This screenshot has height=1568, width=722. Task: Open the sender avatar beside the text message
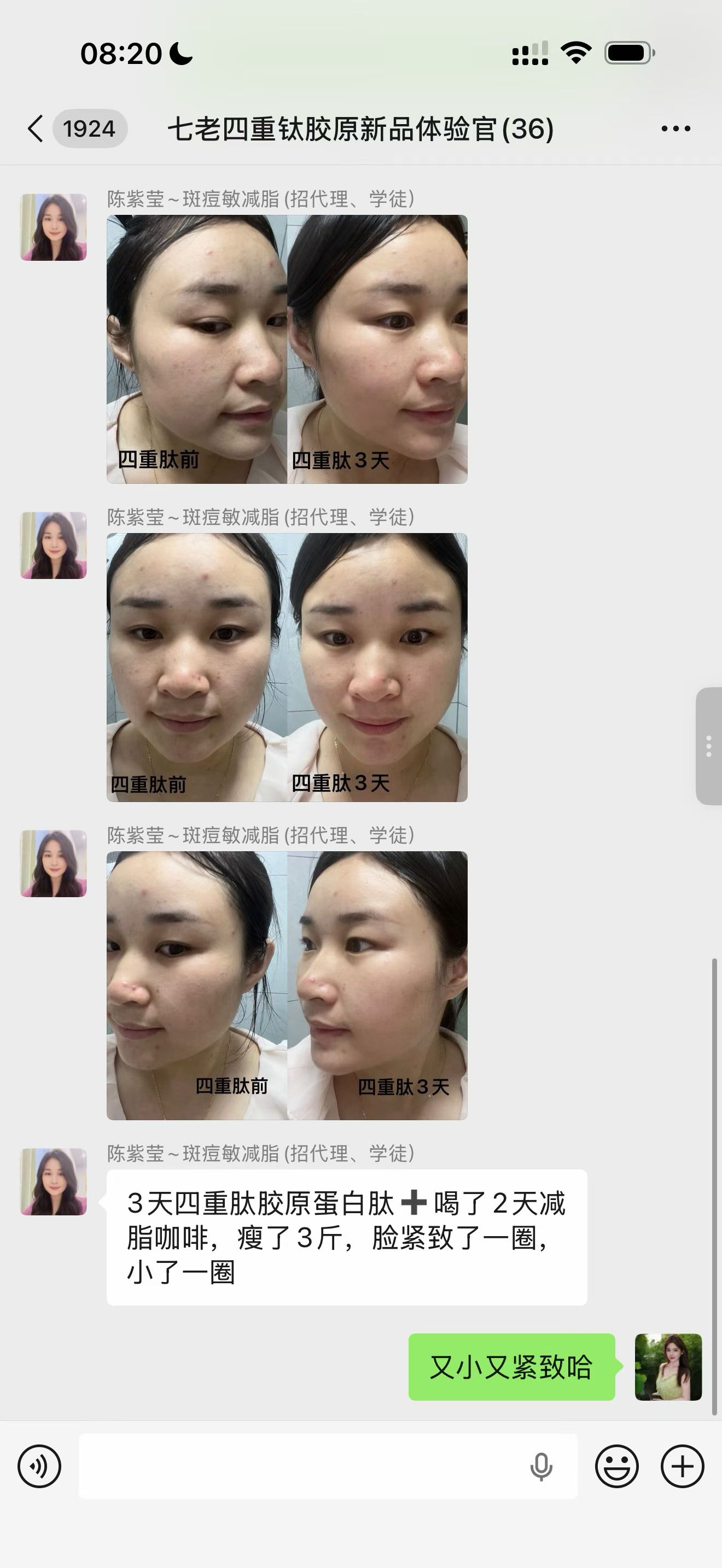54,1181
